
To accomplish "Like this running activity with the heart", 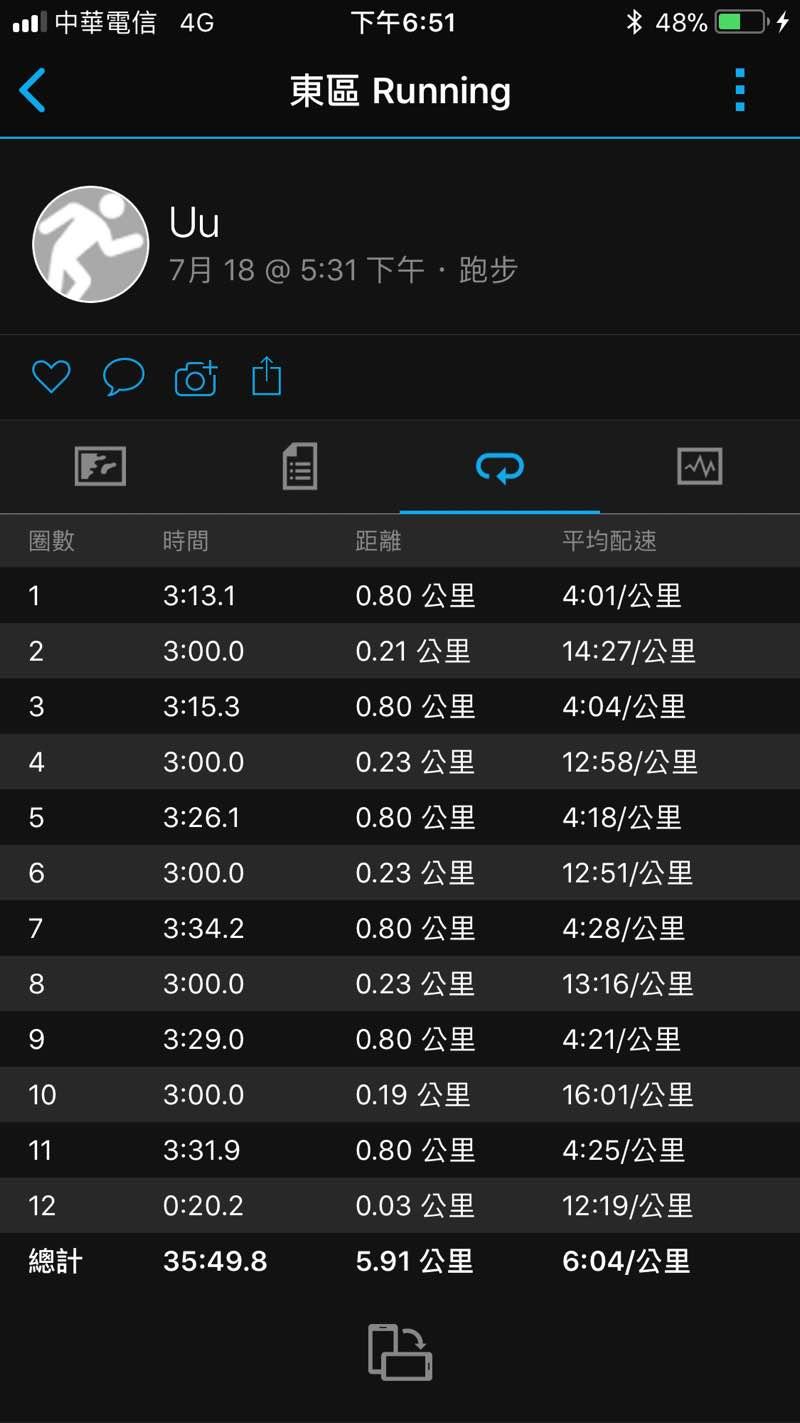I will pos(51,377).
